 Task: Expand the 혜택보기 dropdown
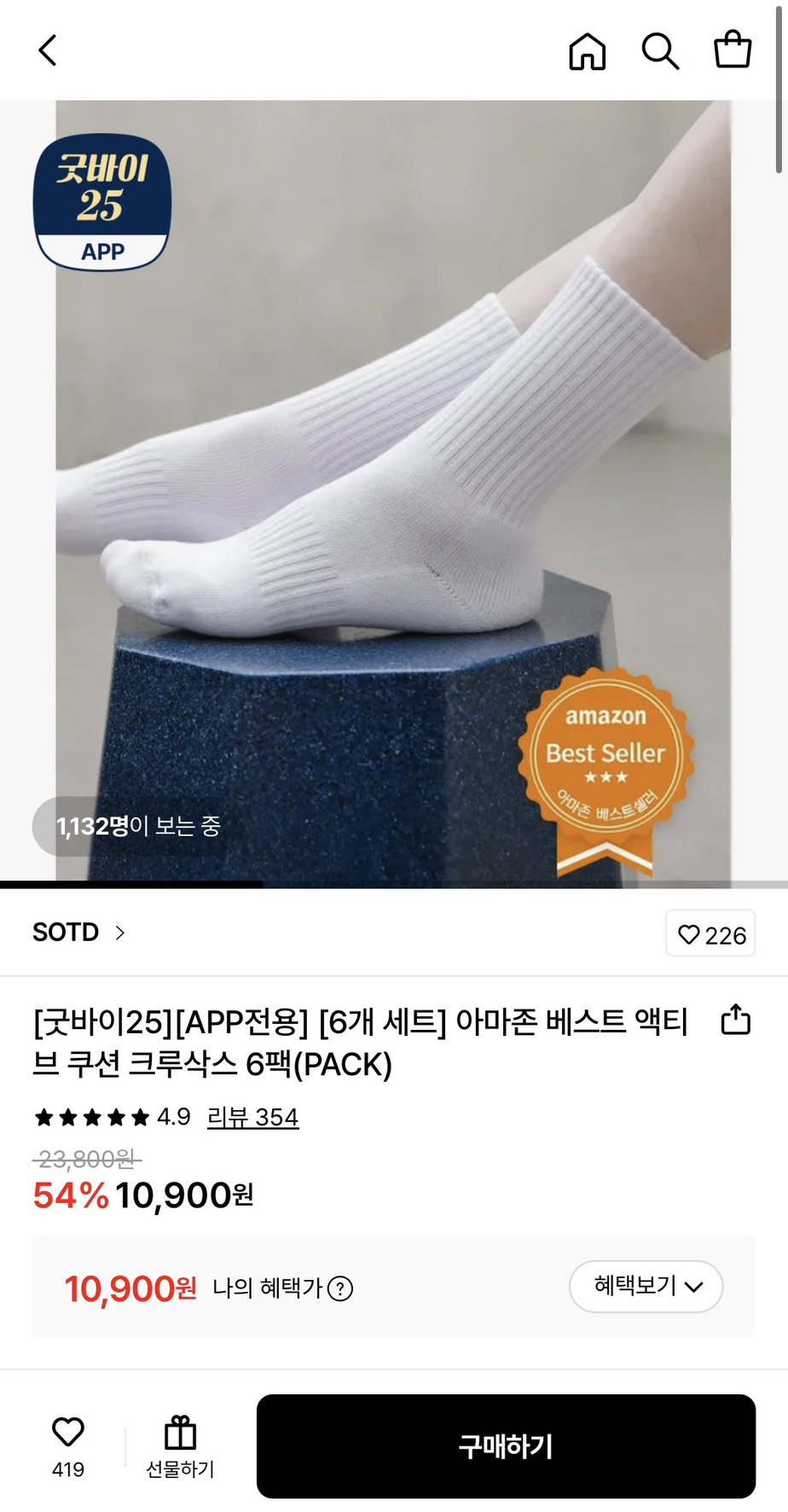(646, 1288)
